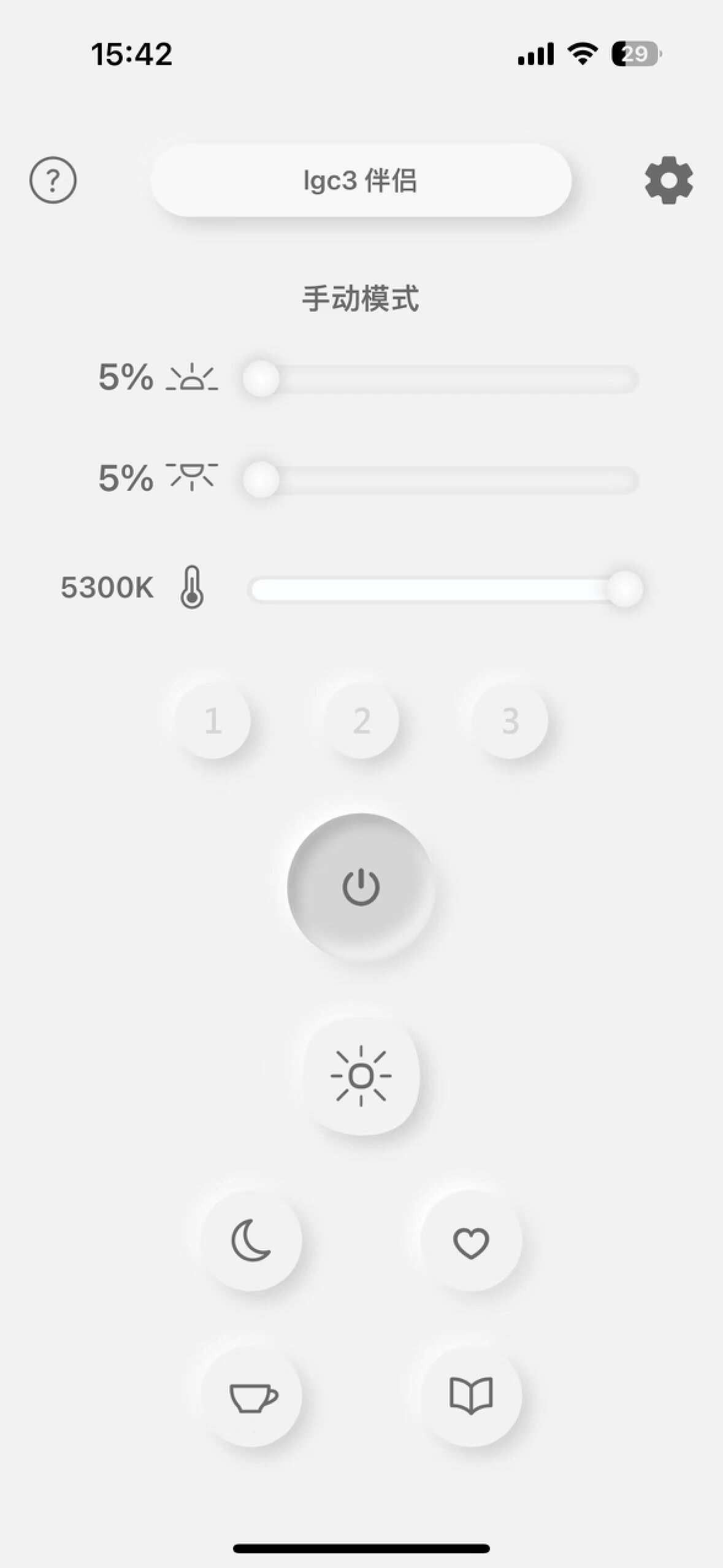The image size is (723, 1568).
Task: Enable the coffee cup relax mode
Action: click(252, 1396)
